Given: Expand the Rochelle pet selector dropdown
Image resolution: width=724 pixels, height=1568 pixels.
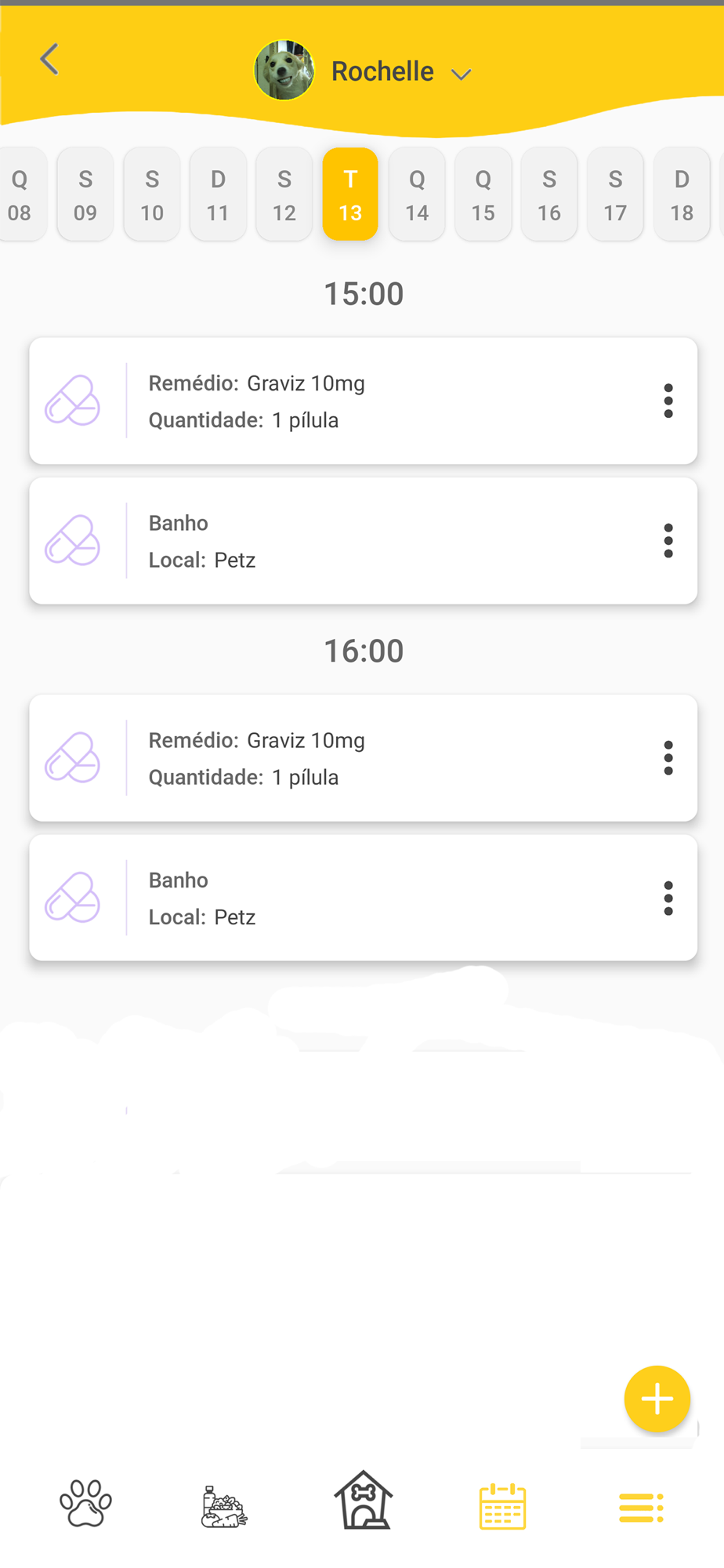Looking at the screenshot, I should 461,74.
